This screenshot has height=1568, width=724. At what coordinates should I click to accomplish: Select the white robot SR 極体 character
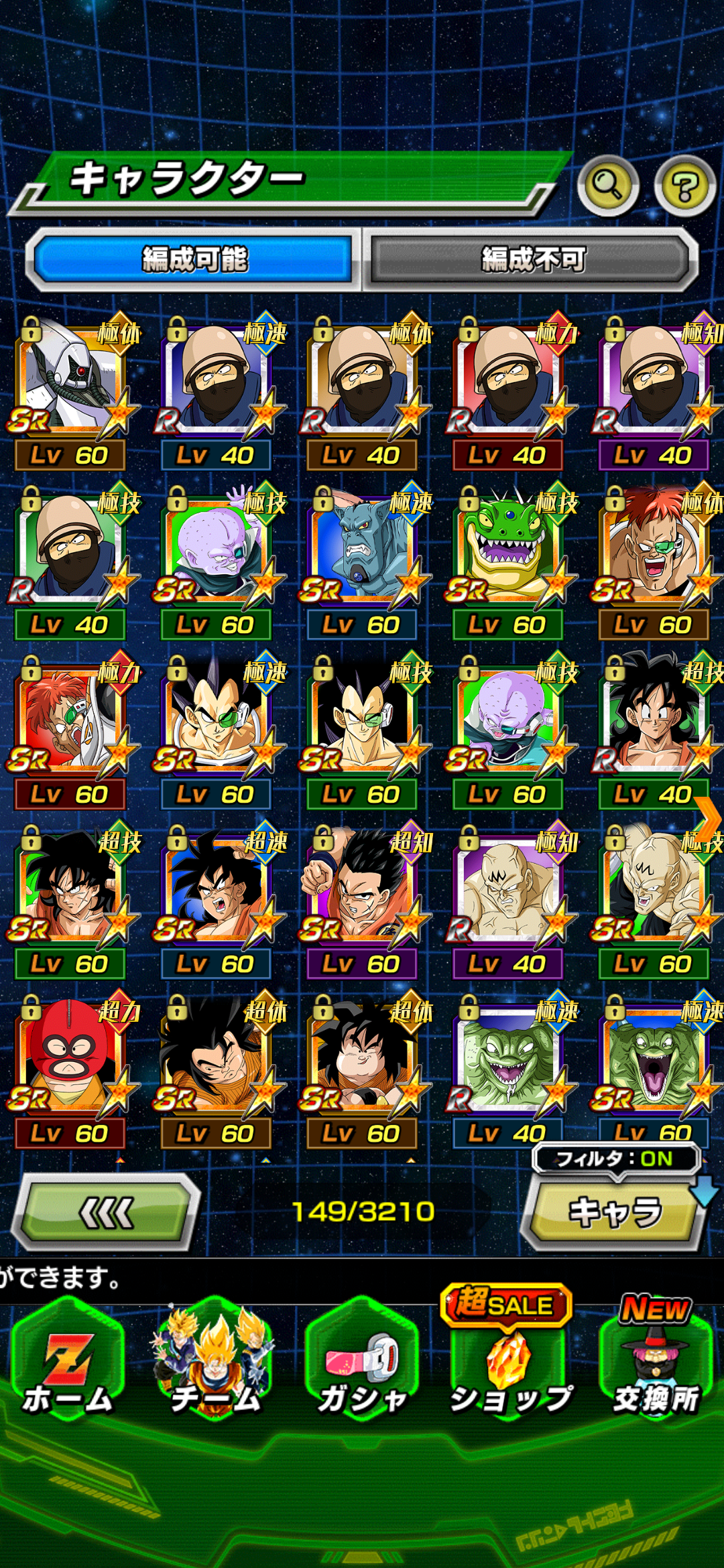pyautogui.click(x=70, y=382)
